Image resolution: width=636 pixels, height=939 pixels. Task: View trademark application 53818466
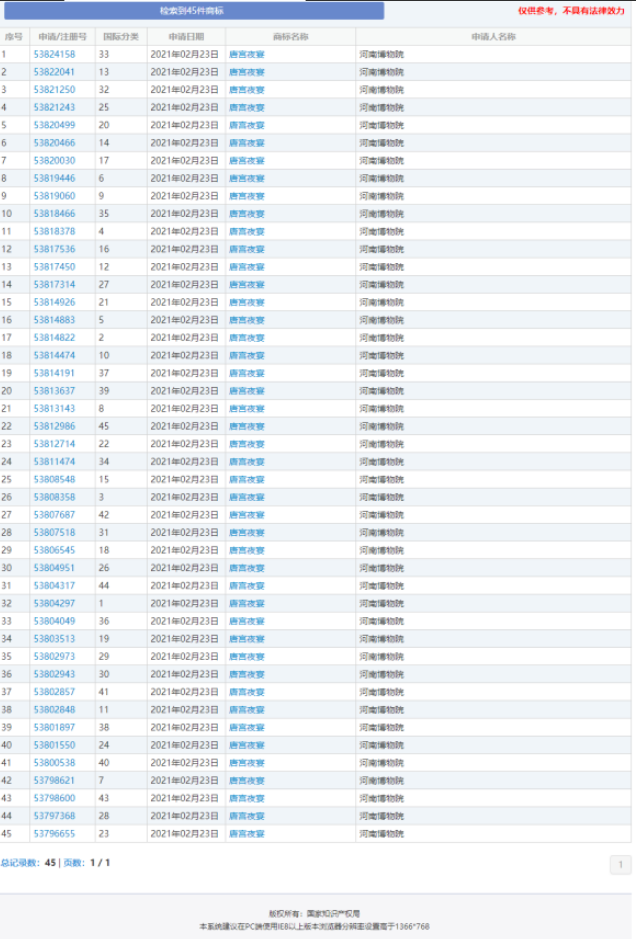pos(54,214)
